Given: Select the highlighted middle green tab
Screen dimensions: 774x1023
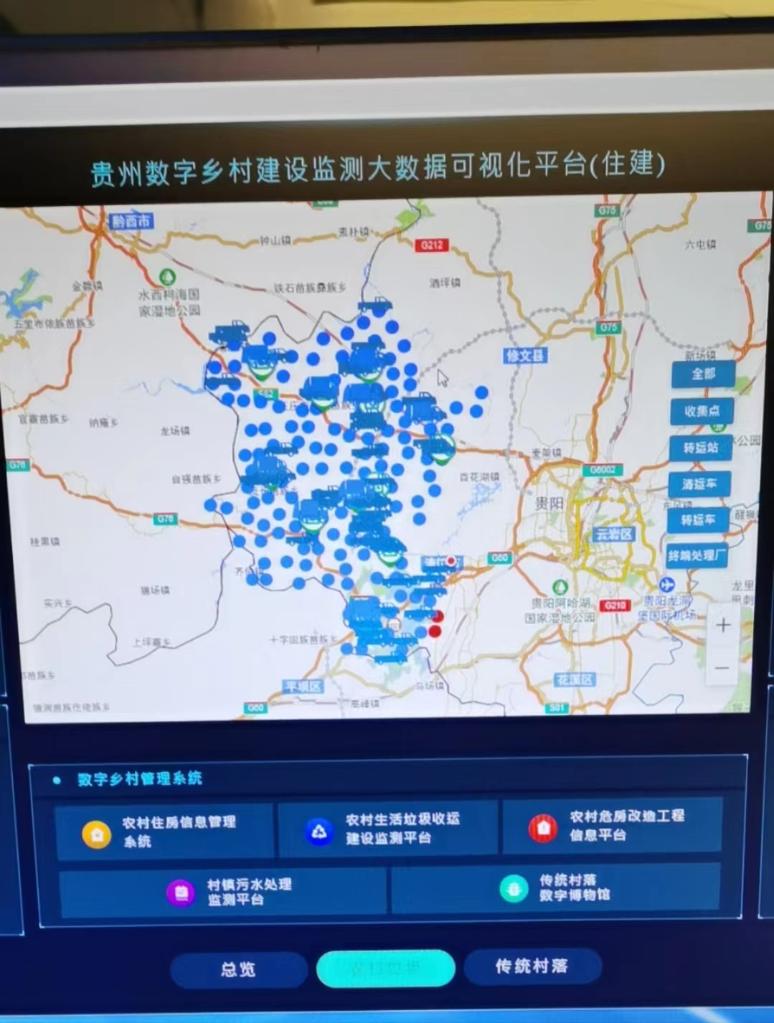Looking at the screenshot, I should coord(386,968).
